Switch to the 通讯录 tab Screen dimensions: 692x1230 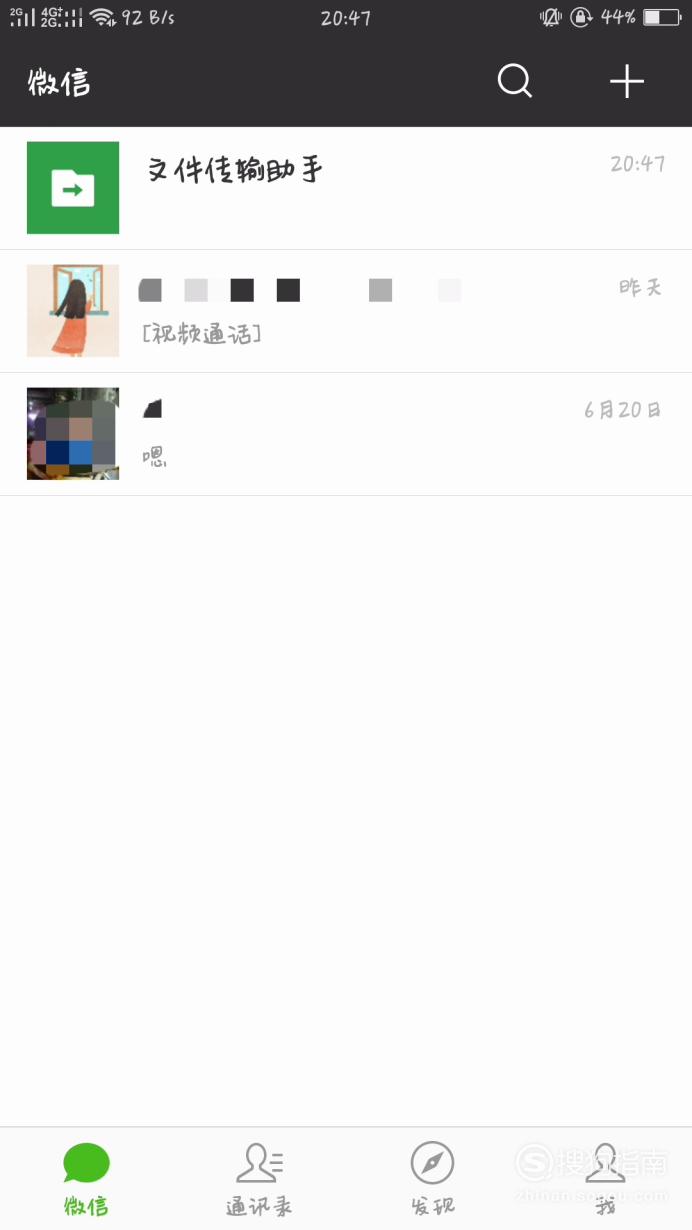259,1178
